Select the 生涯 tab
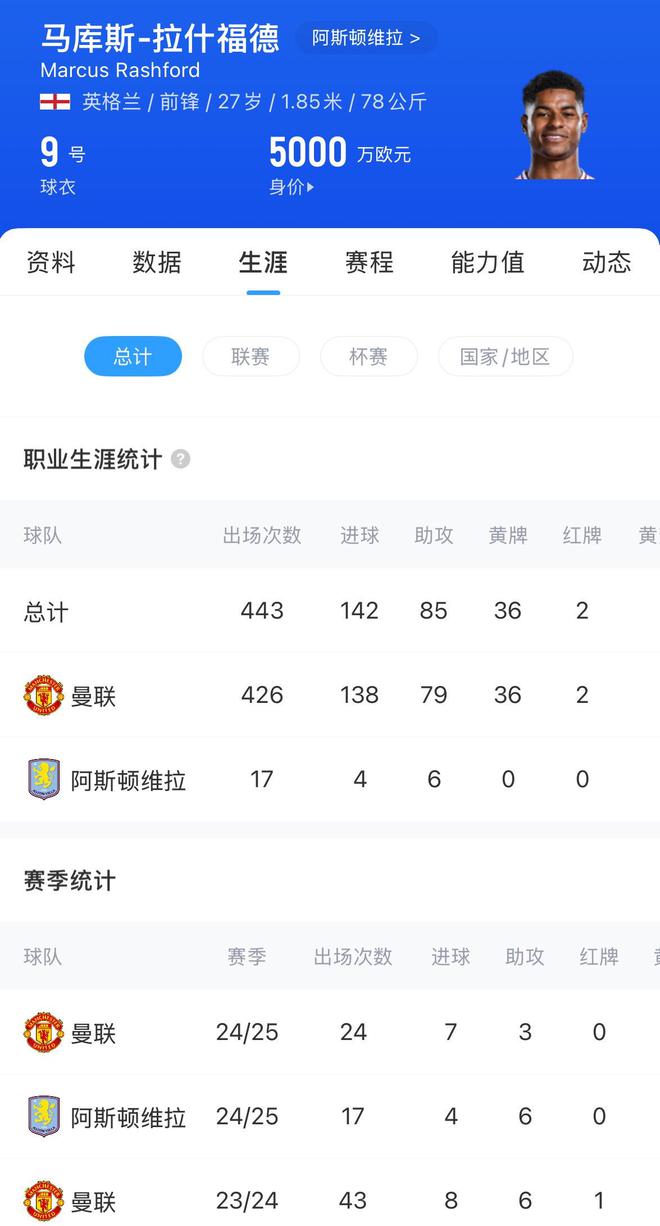Viewport: 660px width, 1226px height. tap(263, 262)
